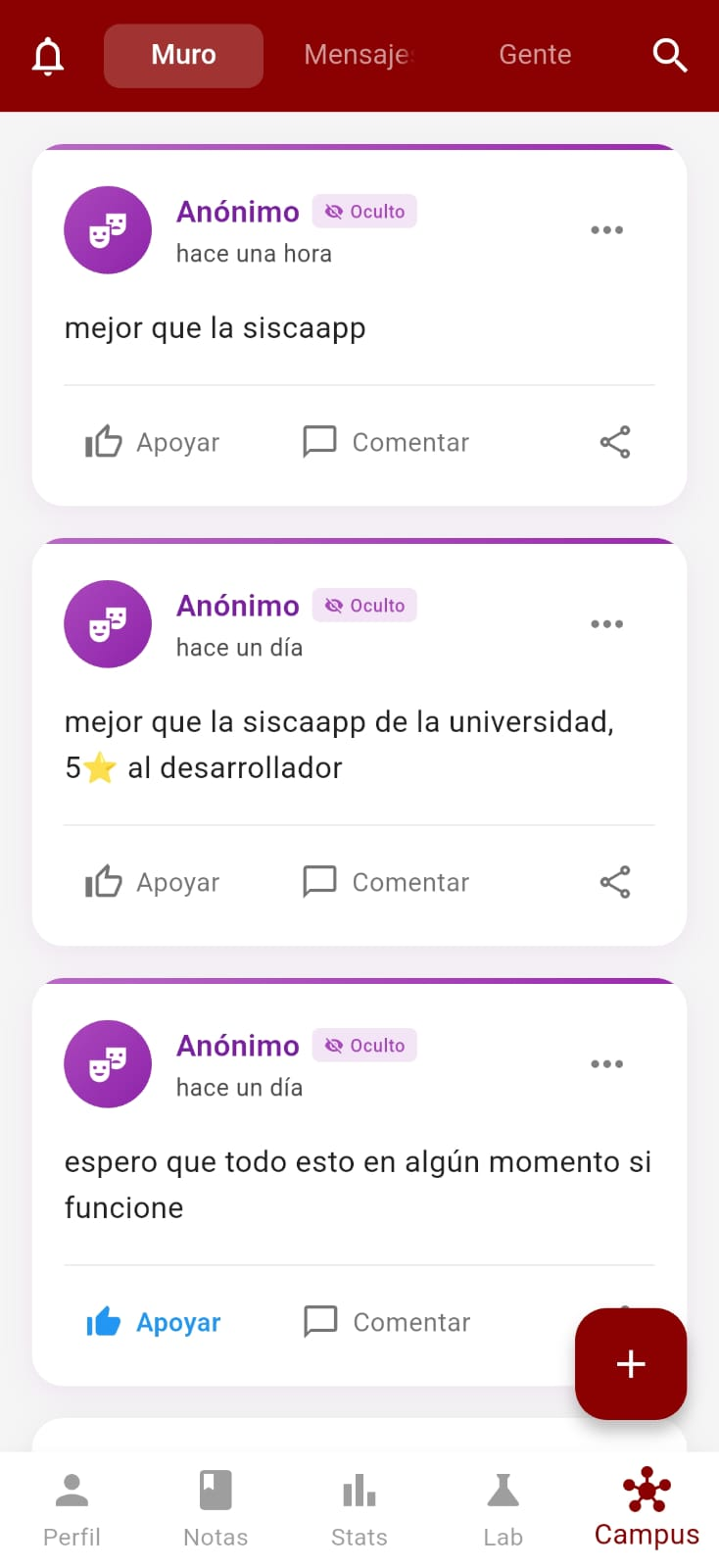Click the anonymous masks avatar on first post
This screenshot has width=719, height=1568.
(108, 230)
